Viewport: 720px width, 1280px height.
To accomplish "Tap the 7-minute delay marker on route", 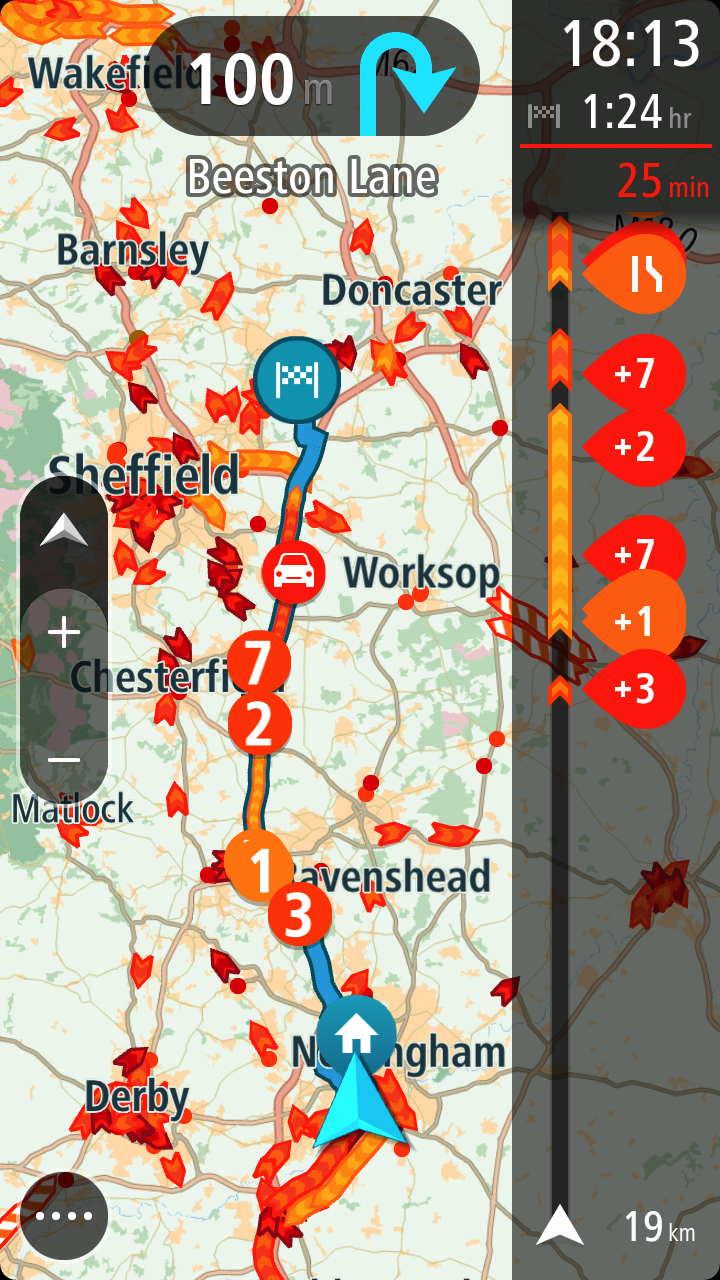I will pyautogui.click(x=259, y=661).
